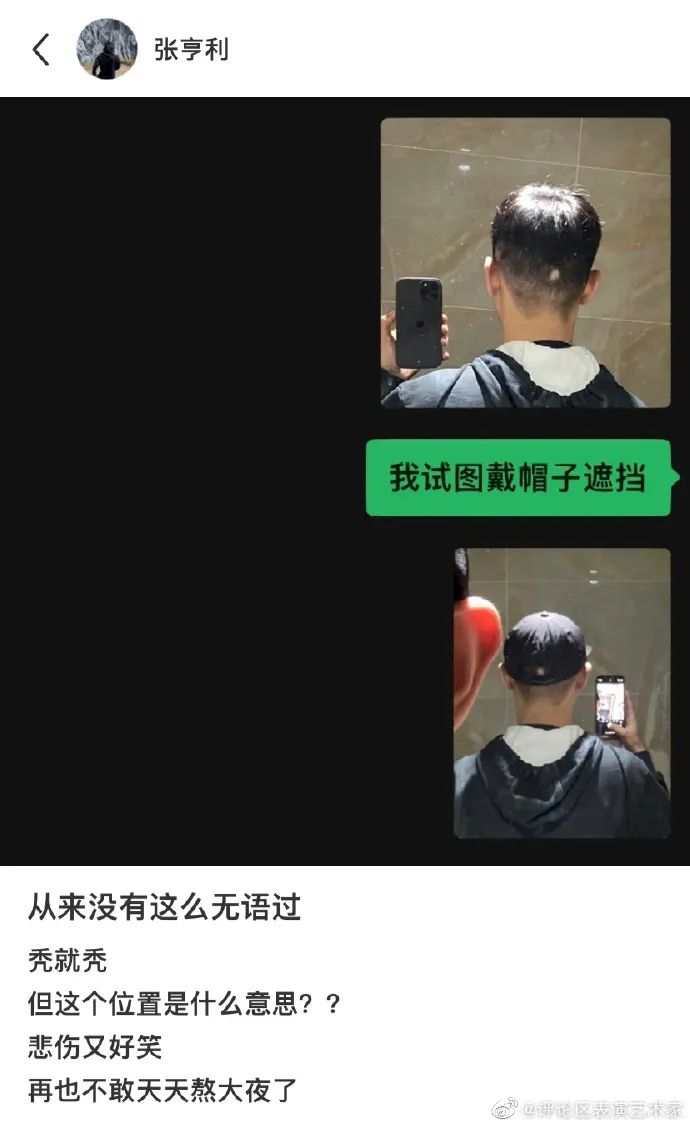Go back using the top-left arrow

click(x=42, y=50)
